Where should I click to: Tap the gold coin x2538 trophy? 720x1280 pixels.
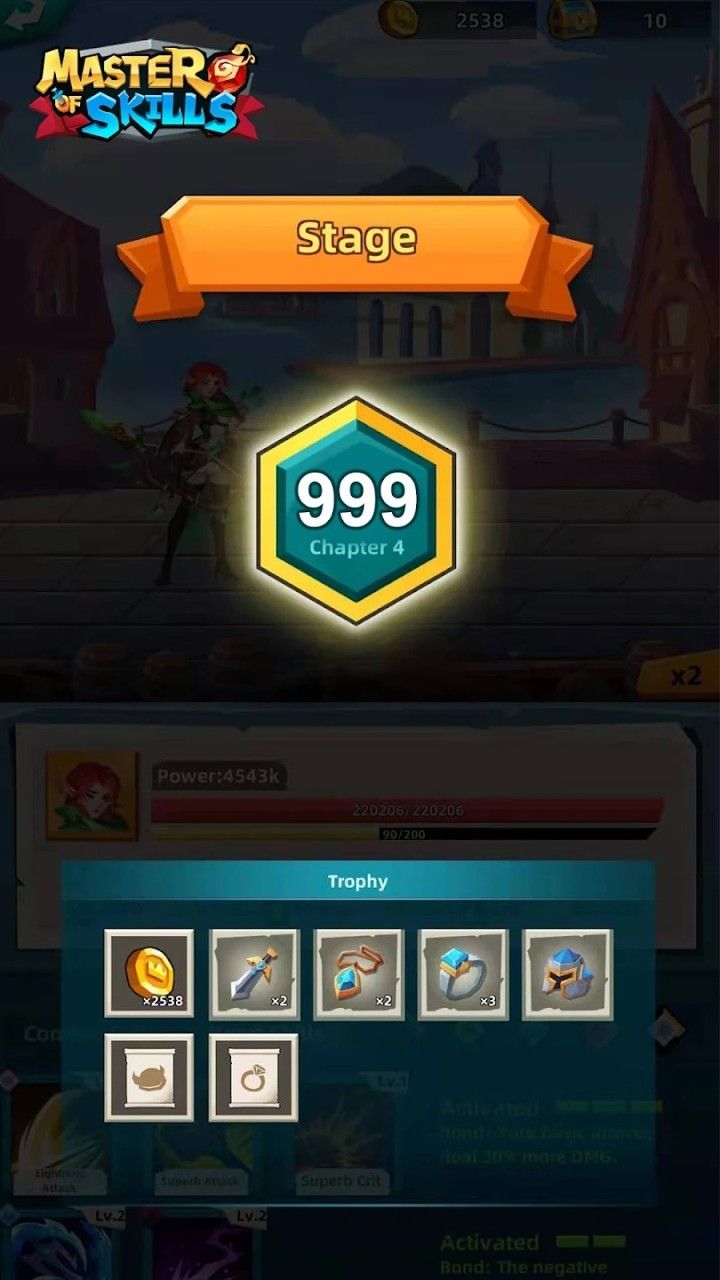(149, 974)
